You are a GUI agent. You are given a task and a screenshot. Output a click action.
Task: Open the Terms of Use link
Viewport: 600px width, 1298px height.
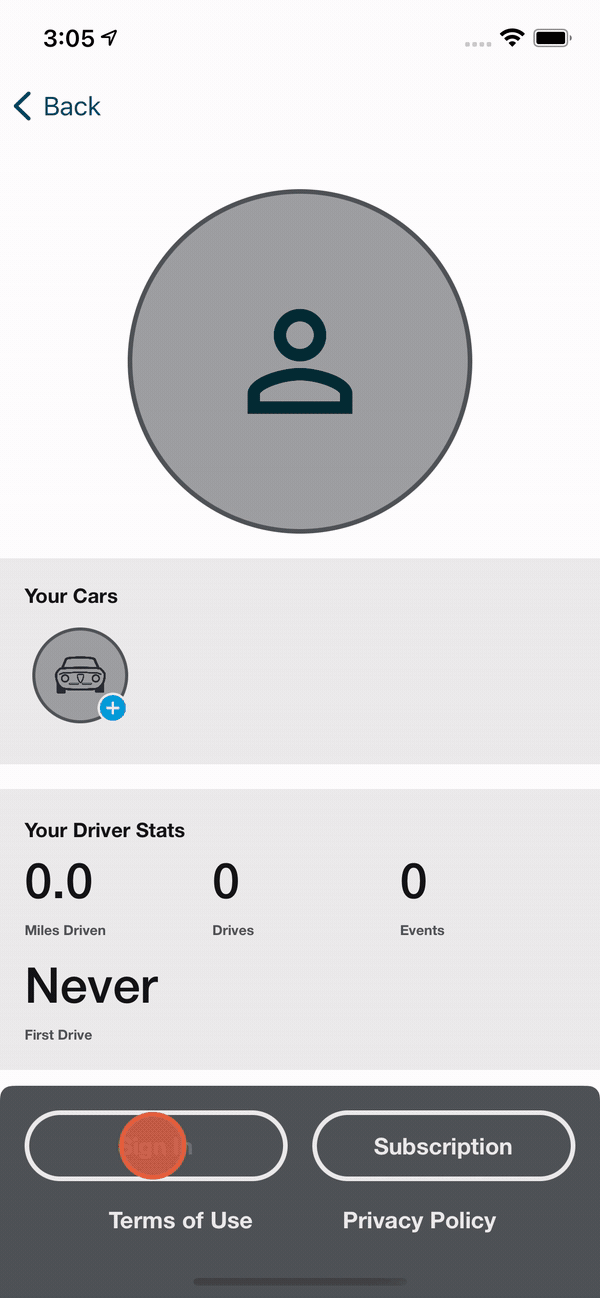pyautogui.click(x=180, y=1220)
